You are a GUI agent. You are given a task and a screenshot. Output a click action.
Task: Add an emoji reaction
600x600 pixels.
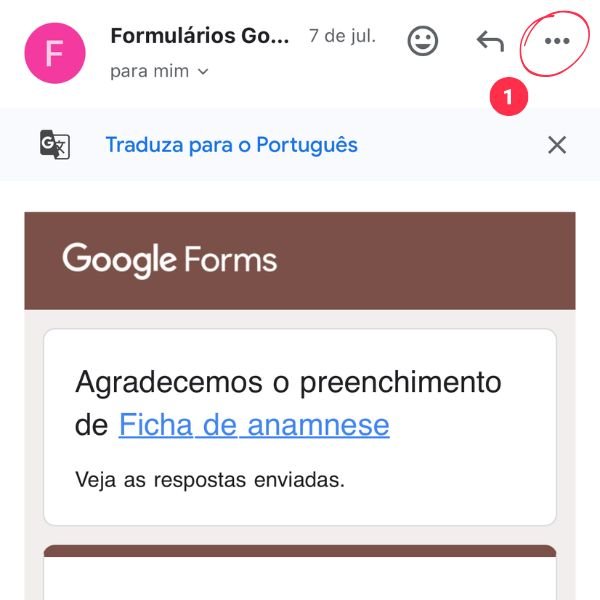coord(423,41)
